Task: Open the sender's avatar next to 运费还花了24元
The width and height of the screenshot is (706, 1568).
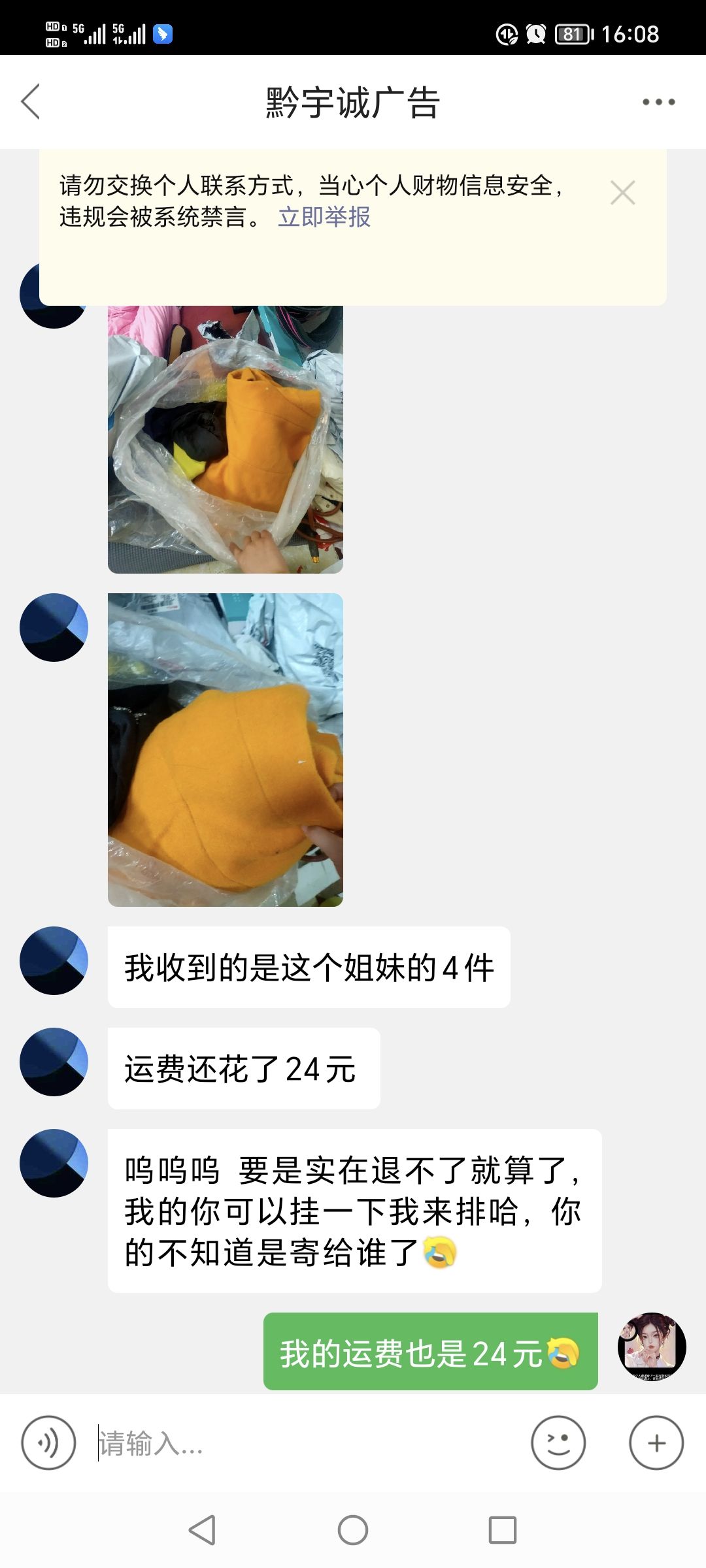Action: (x=54, y=1062)
